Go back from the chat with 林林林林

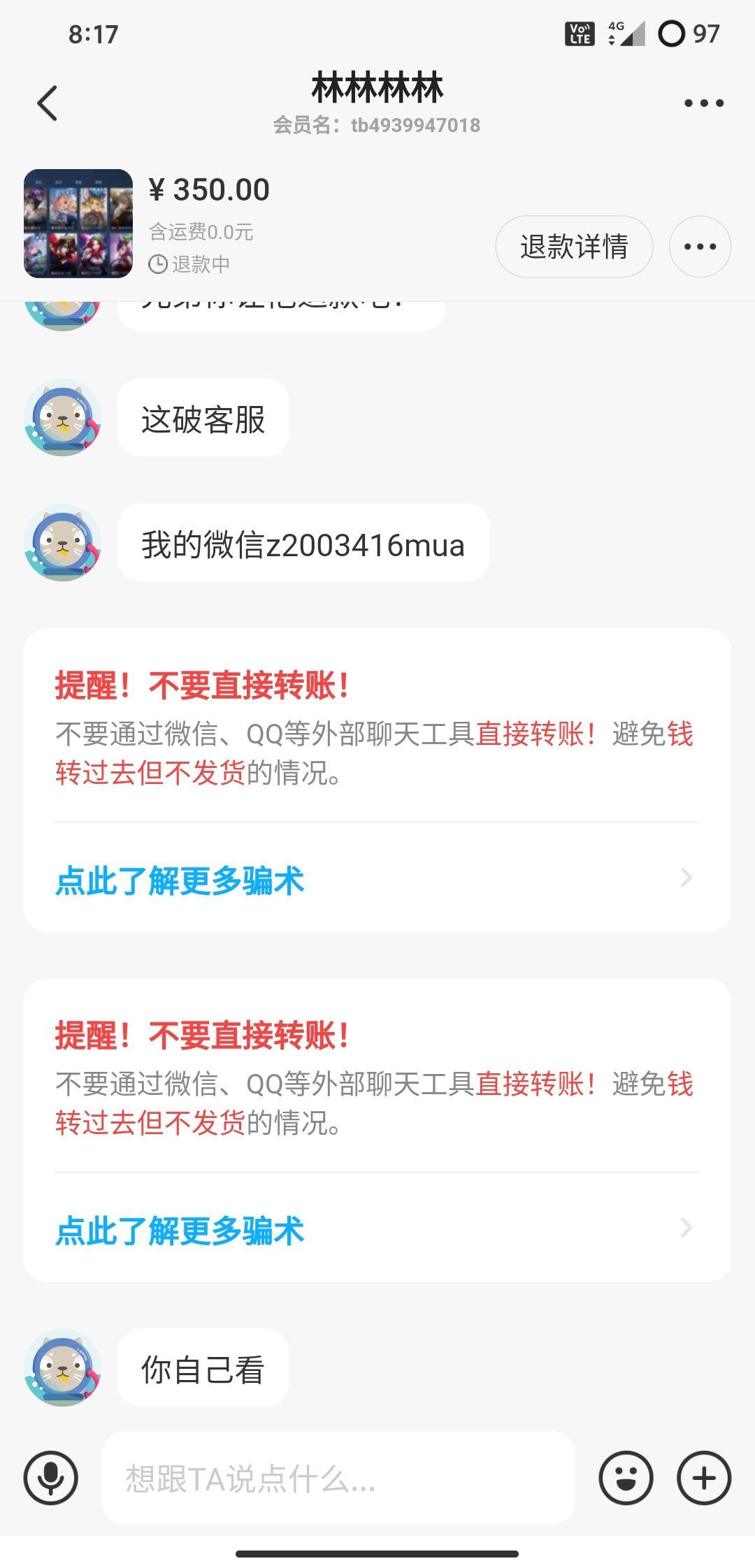pyautogui.click(x=48, y=103)
